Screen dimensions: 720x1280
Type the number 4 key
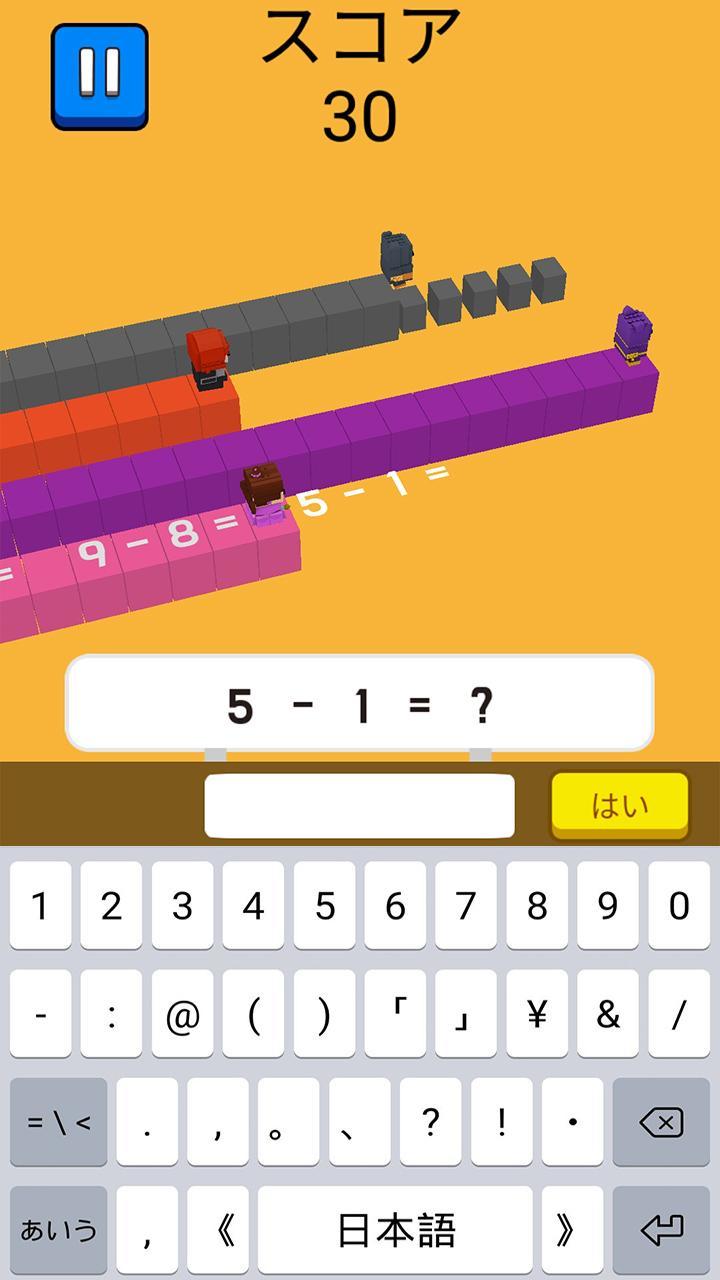(253, 906)
